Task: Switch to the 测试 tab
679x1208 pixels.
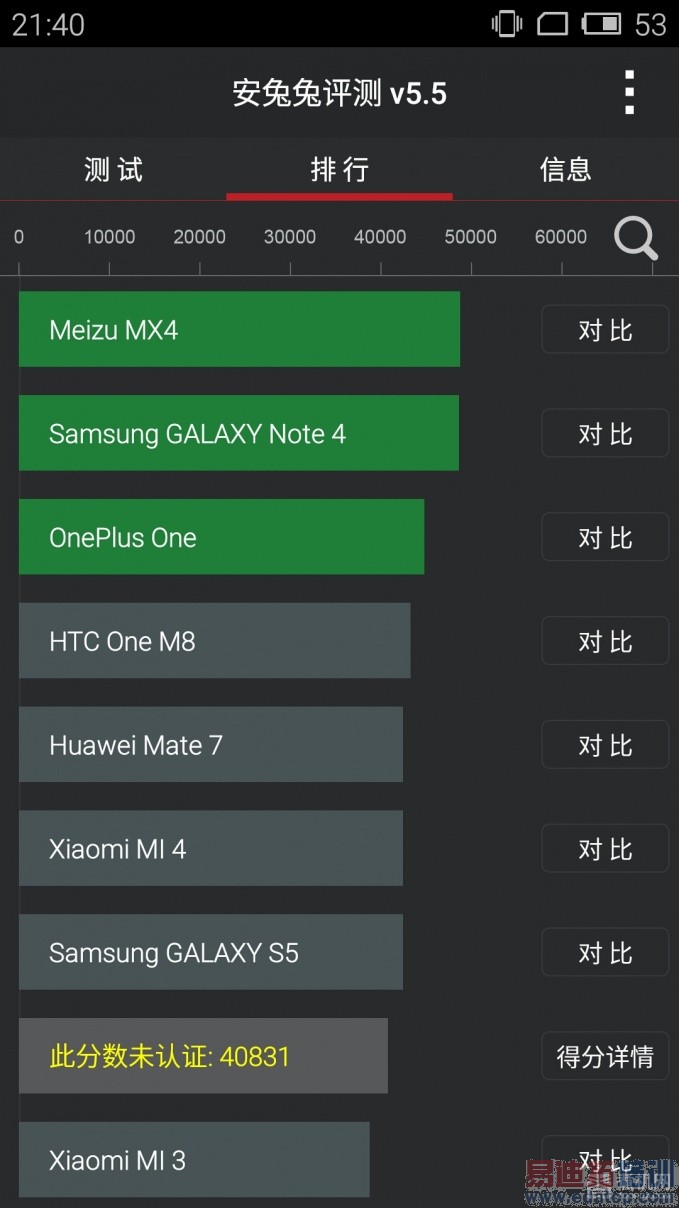Action: click(x=113, y=169)
